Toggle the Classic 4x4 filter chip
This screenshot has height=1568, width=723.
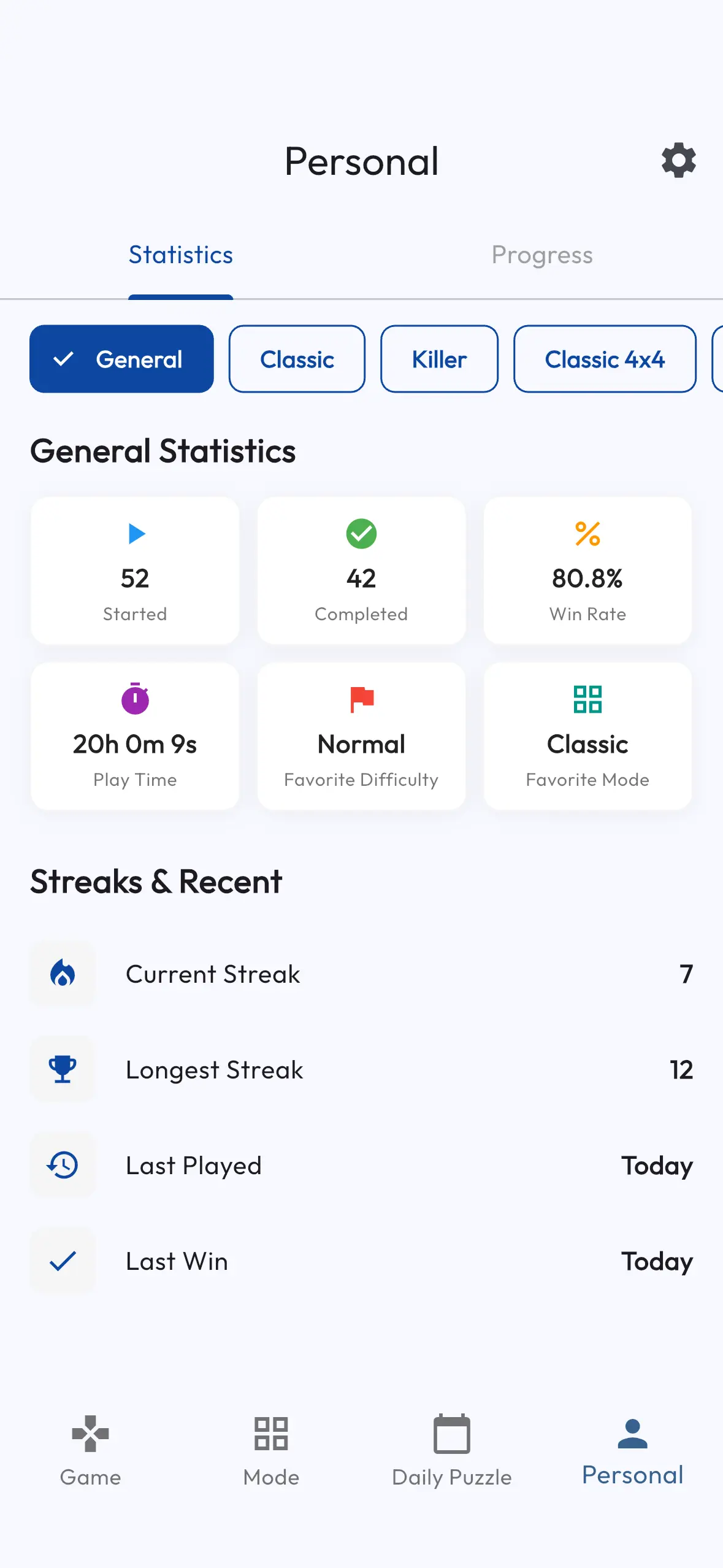[x=604, y=359]
